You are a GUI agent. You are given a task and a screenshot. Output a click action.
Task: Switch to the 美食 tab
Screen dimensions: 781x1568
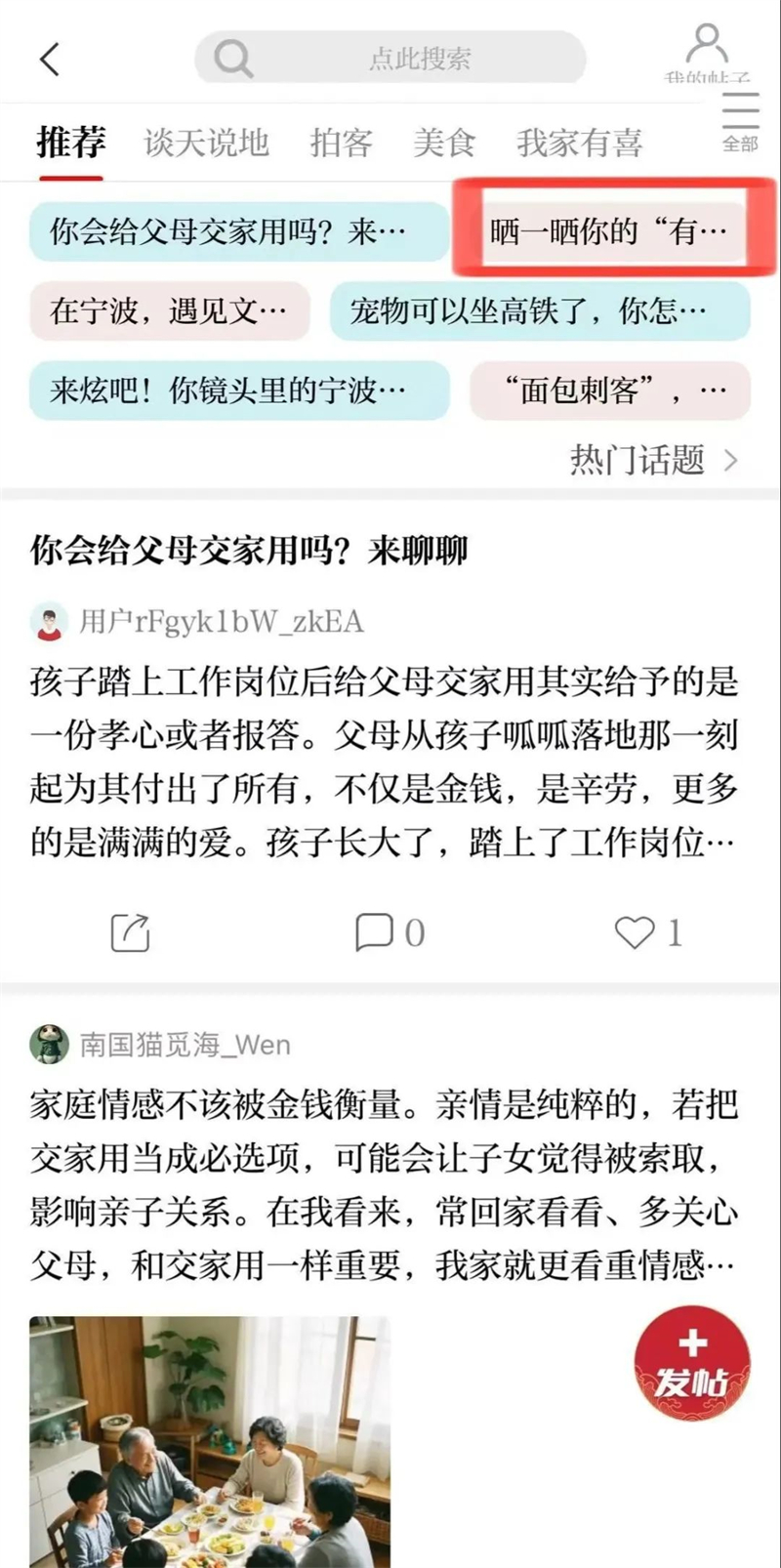click(443, 143)
